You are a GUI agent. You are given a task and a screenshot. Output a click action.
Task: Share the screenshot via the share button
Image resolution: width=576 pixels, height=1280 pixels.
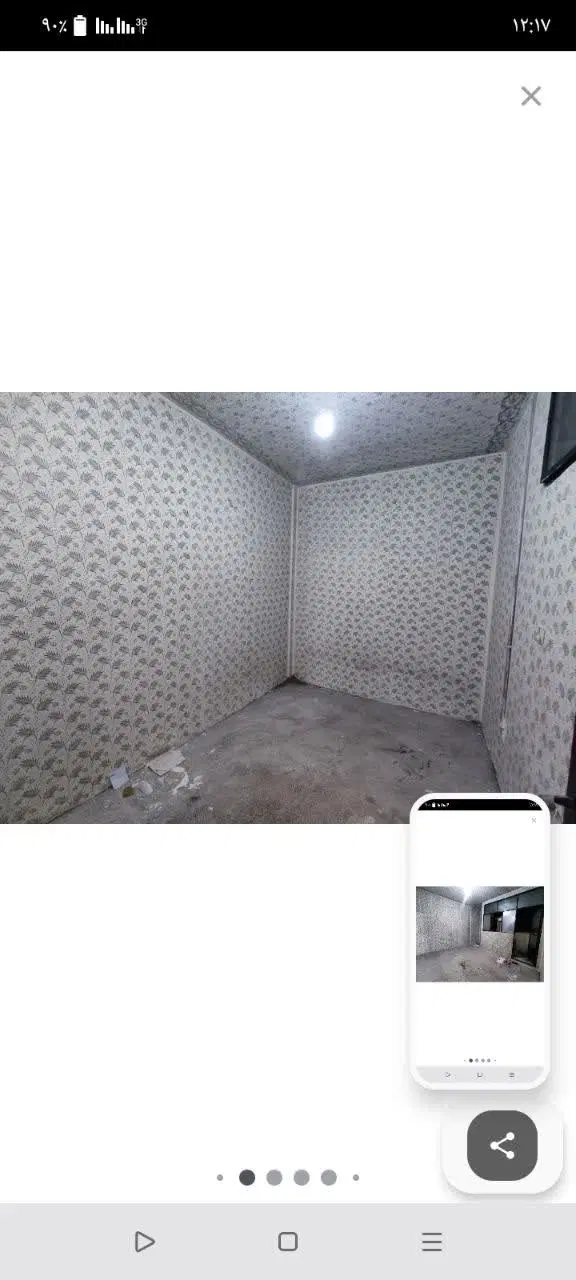(502, 1146)
